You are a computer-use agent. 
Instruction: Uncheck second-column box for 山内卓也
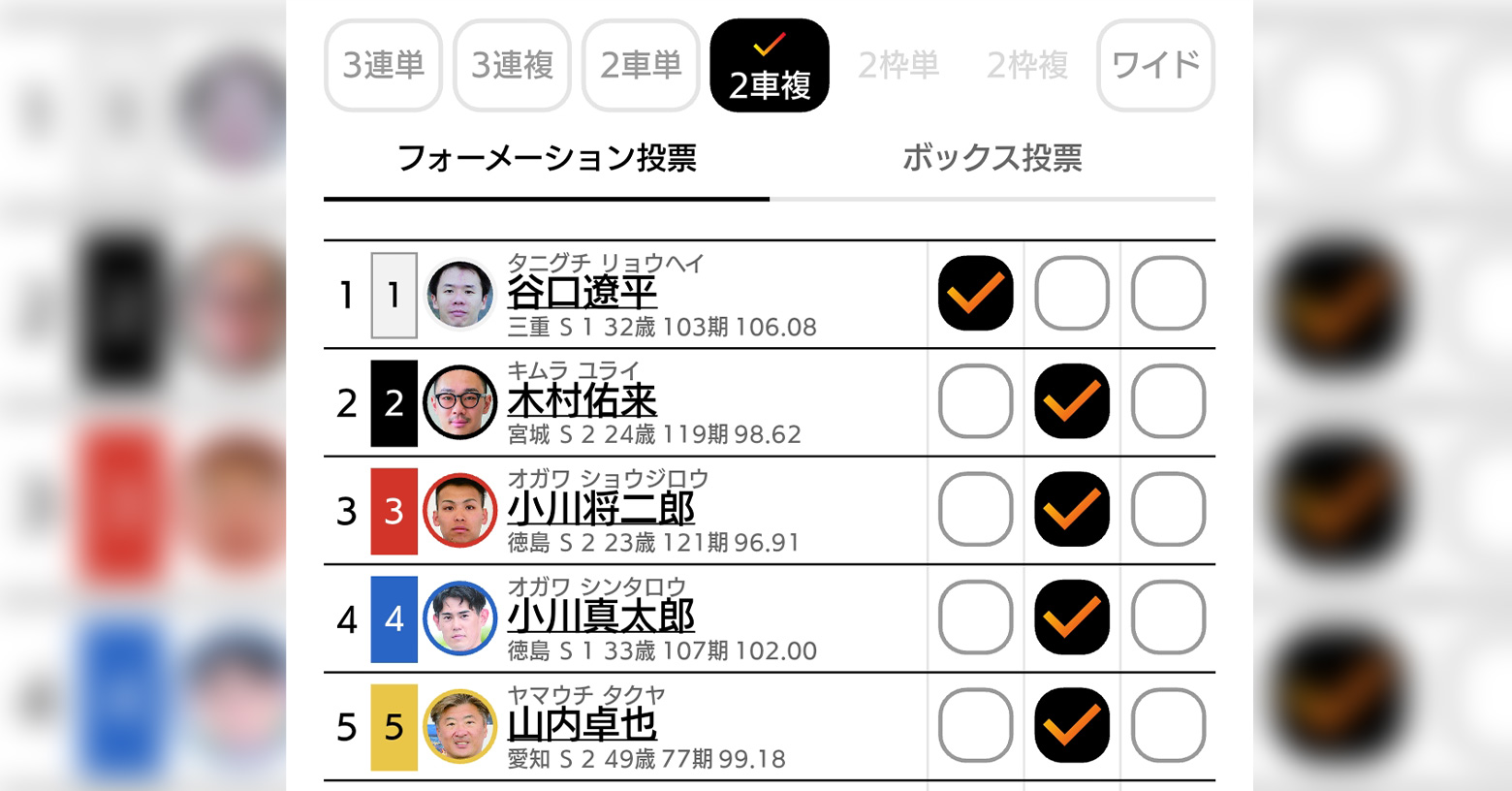1071,726
